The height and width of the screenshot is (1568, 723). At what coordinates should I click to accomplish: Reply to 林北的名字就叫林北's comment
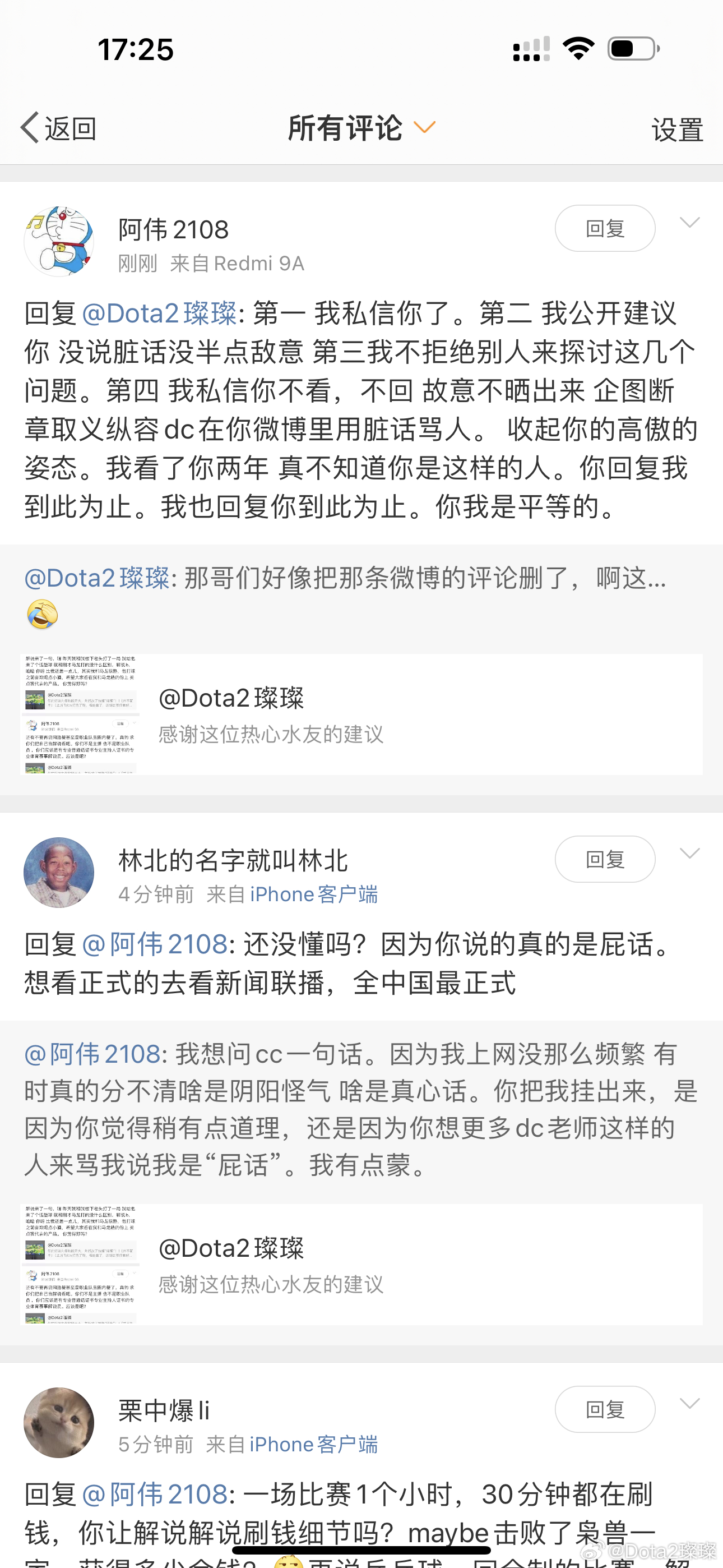coord(604,860)
